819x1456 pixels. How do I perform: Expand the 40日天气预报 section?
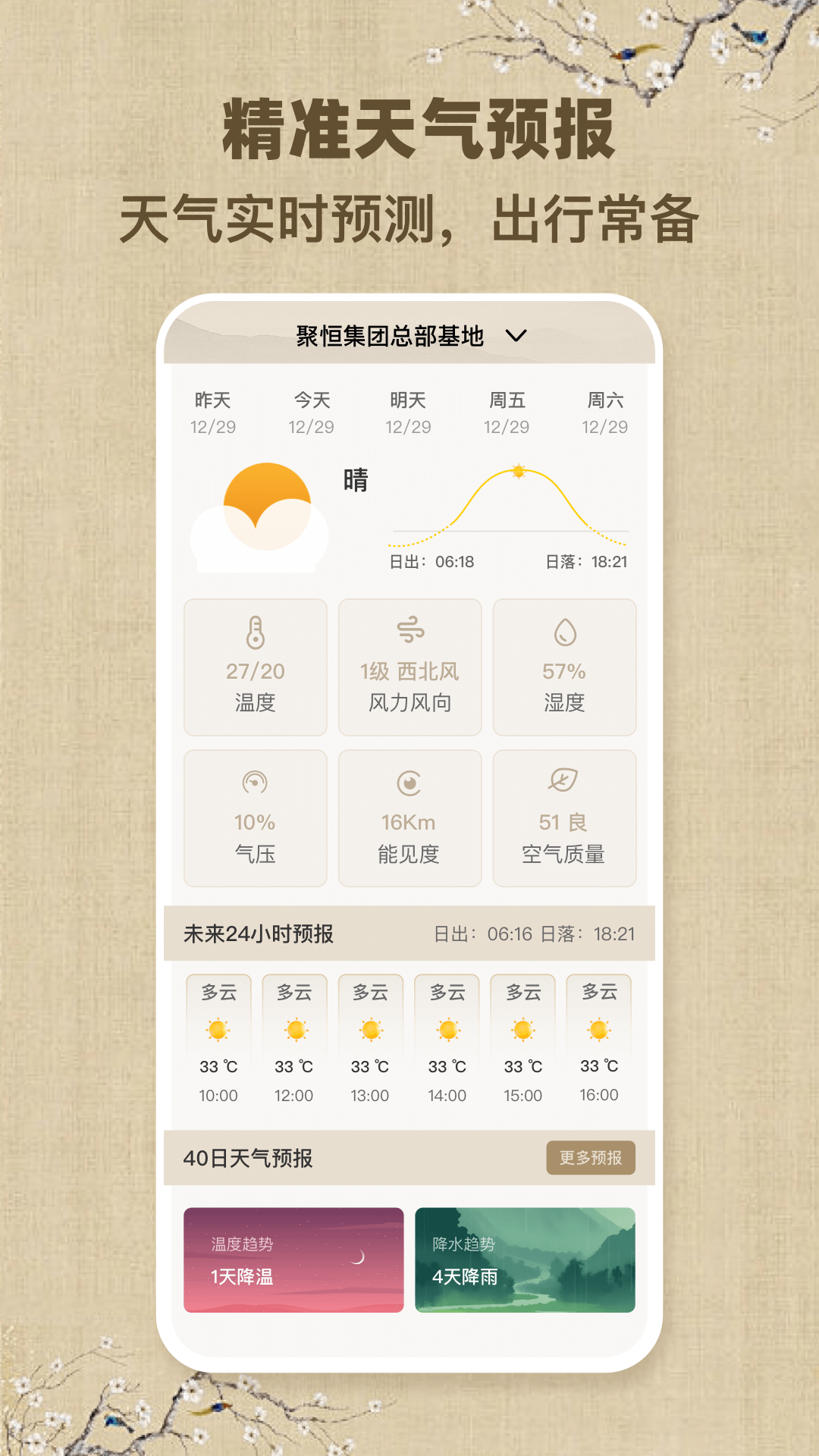[x=249, y=1159]
